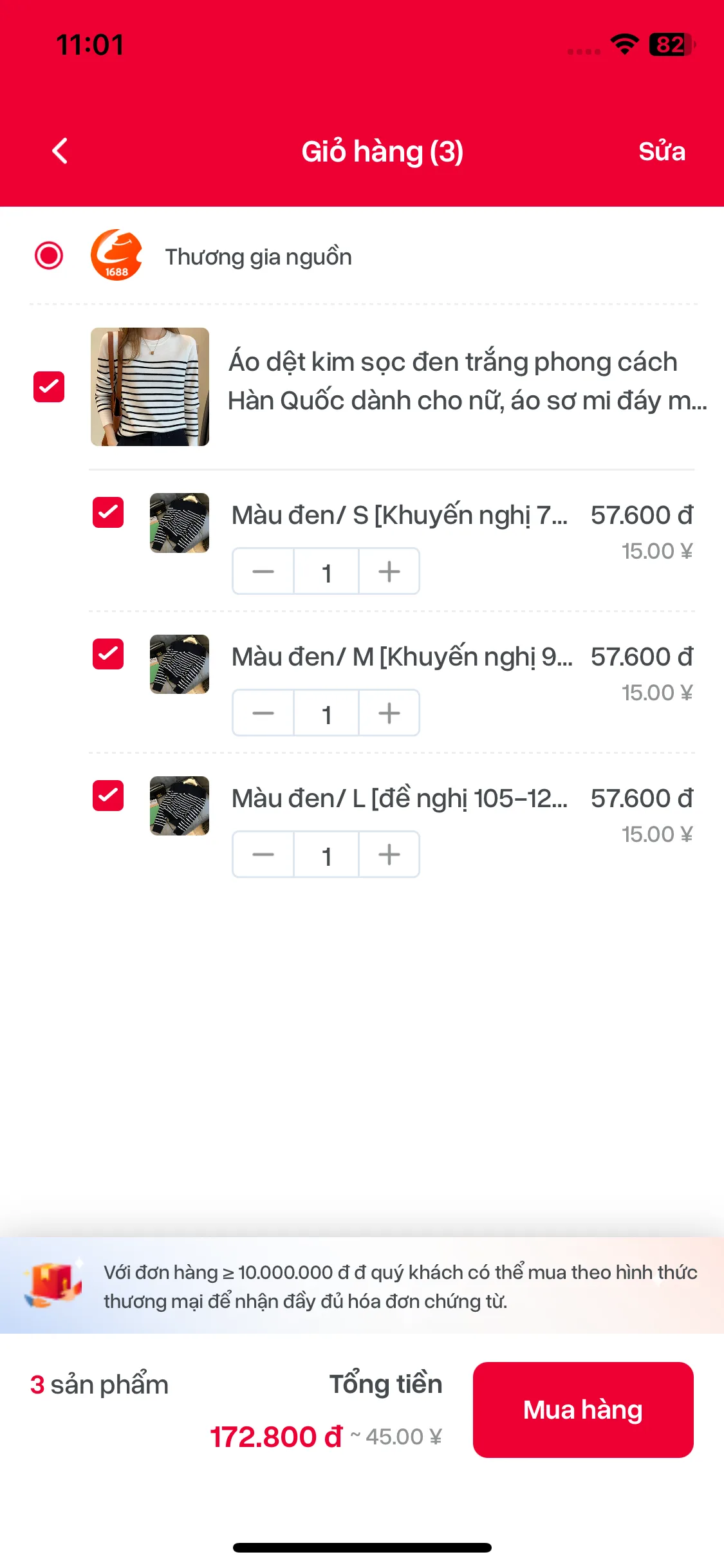Increase quantity of Màu đen/ M
The width and height of the screenshot is (724, 1568).
(x=389, y=713)
